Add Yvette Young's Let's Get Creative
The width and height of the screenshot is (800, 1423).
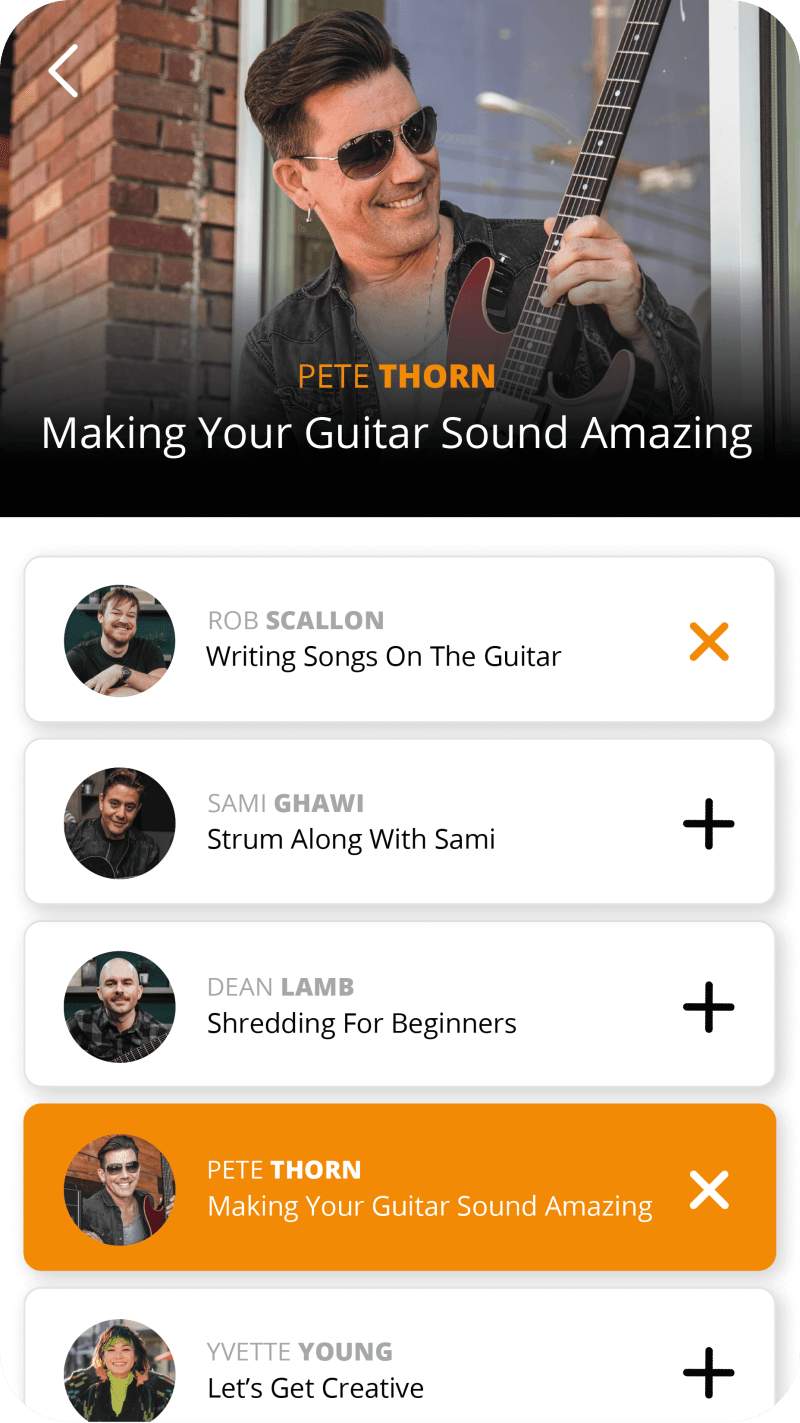tap(709, 1373)
